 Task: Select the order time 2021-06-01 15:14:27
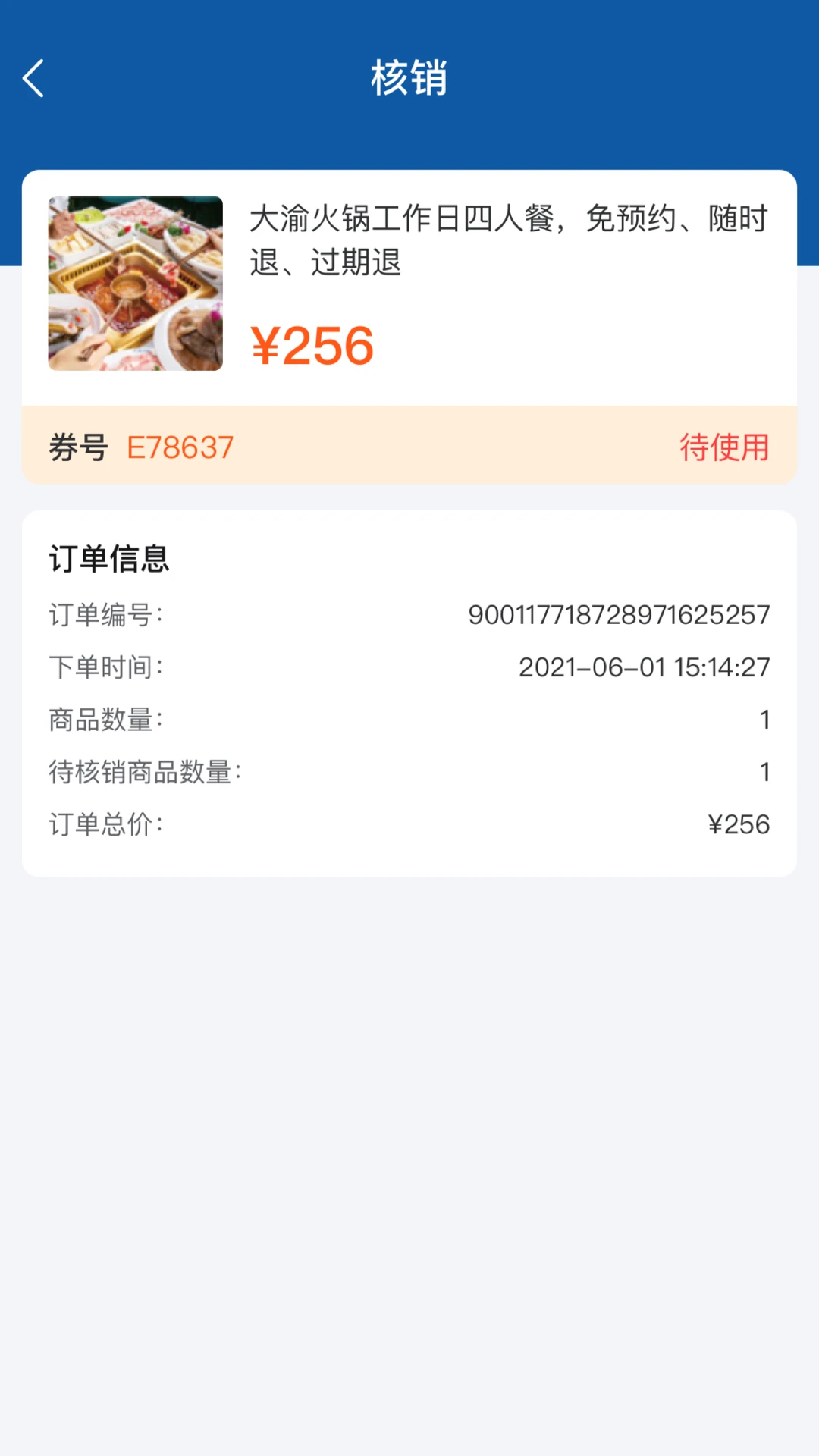point(644,667)
